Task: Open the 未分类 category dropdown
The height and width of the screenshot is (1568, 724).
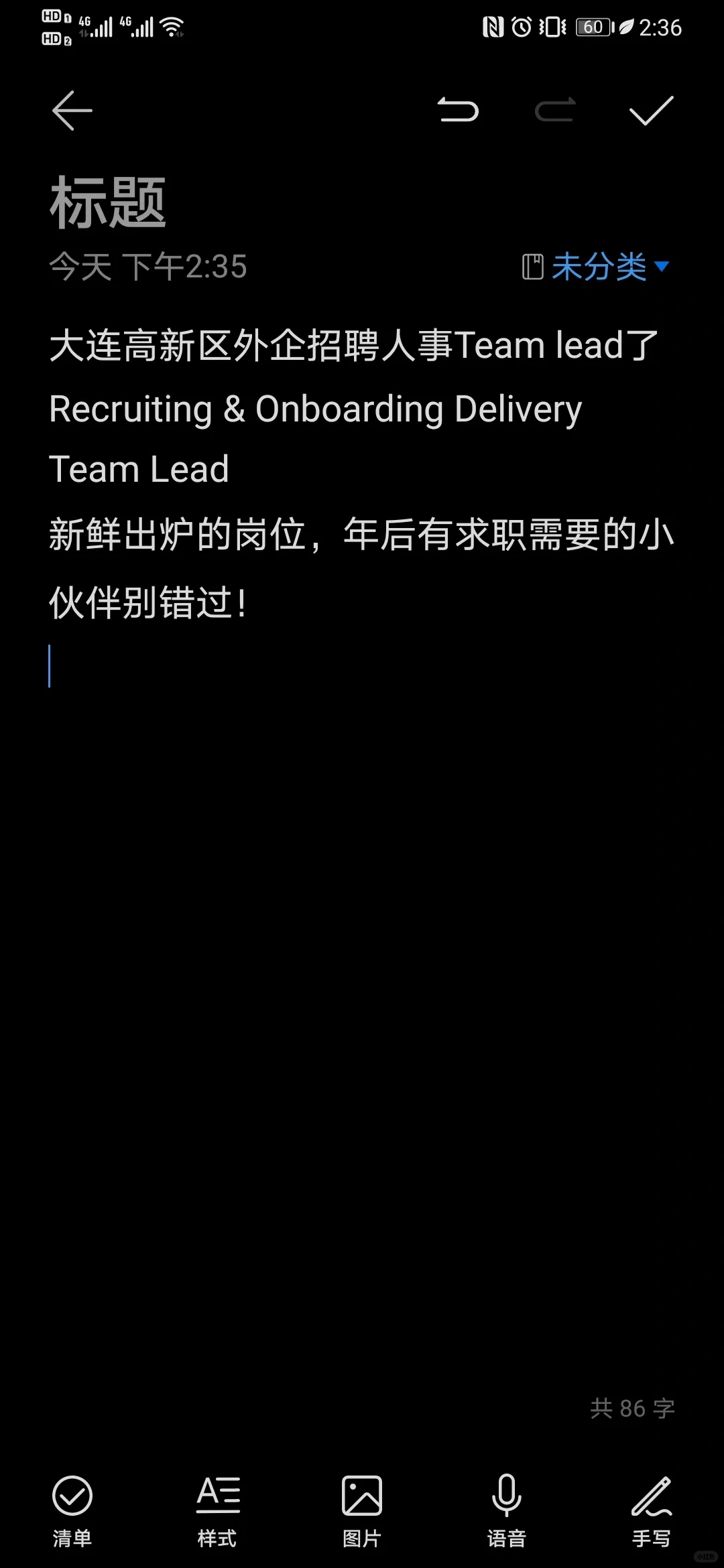Action: (x=596, y=267)
